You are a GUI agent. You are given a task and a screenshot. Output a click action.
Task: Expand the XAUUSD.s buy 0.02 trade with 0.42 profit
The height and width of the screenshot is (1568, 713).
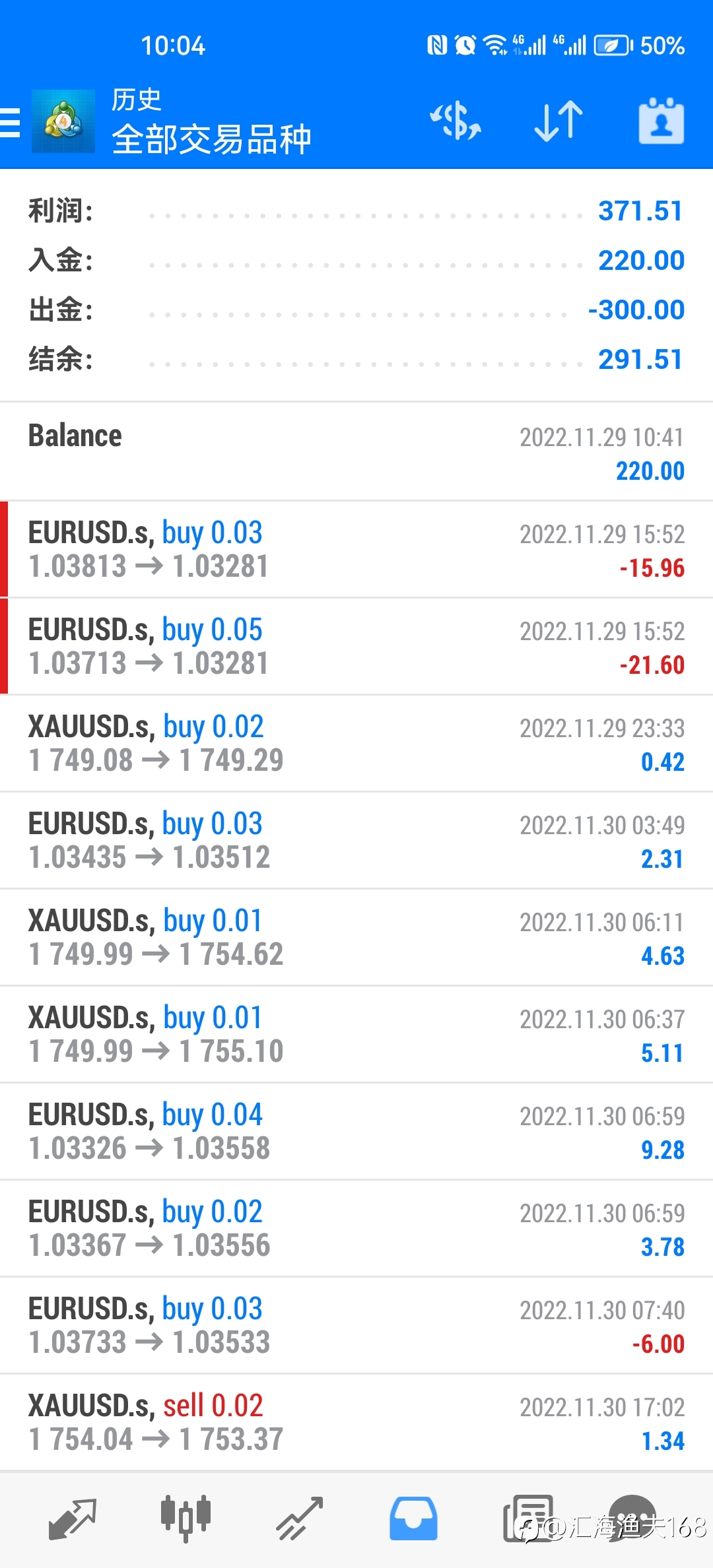[356, 744]
